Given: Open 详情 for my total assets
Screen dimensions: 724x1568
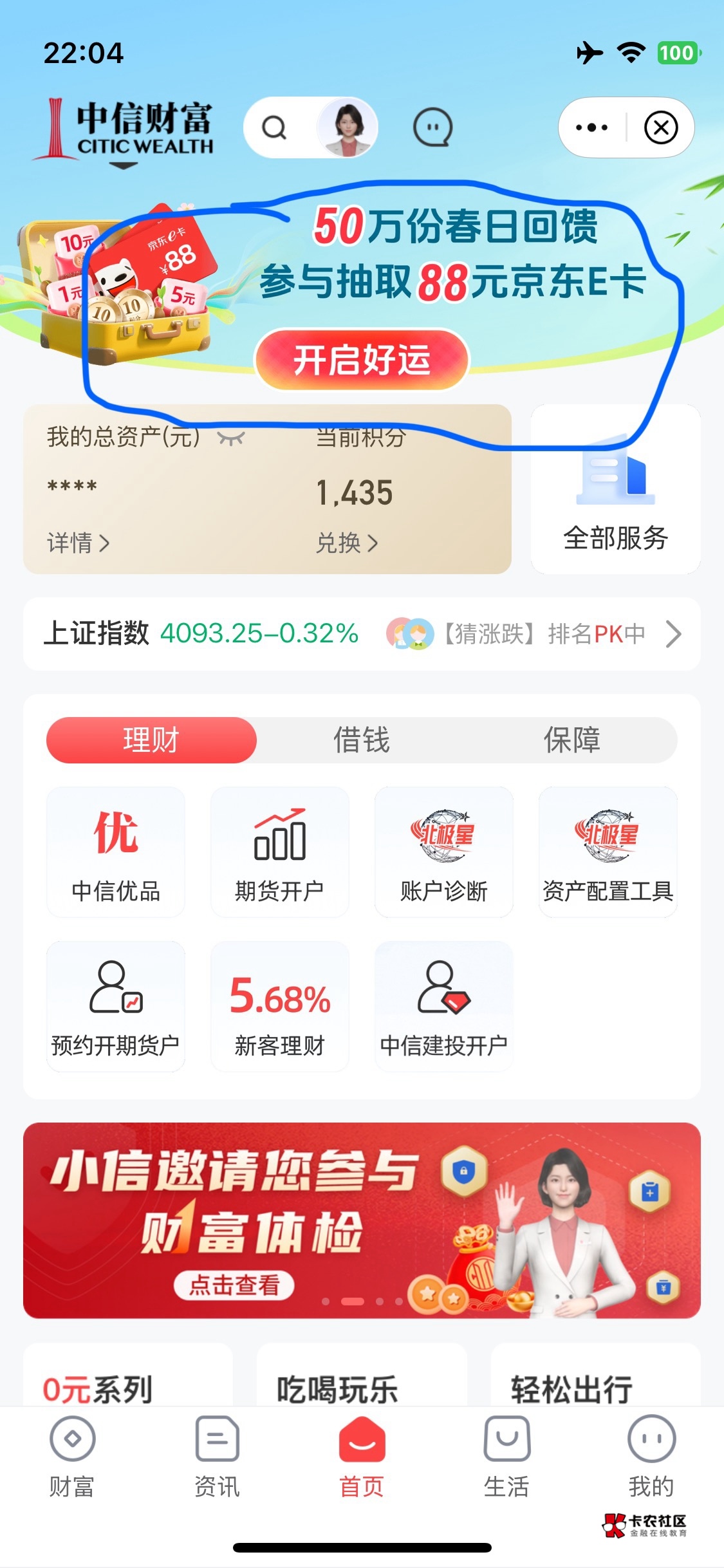Looking at the screenshot, I should point(78,543).
